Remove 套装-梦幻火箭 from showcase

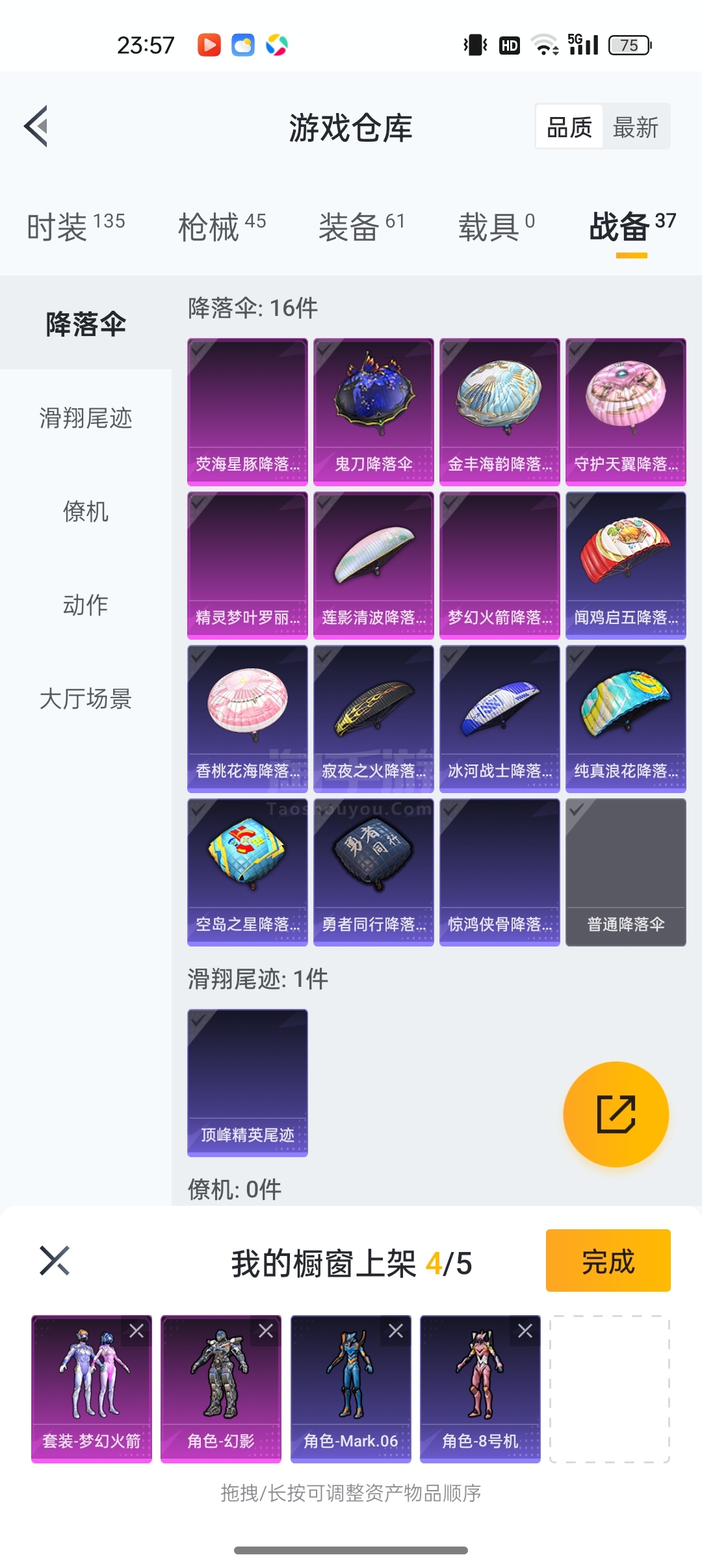click(136, 1331)
